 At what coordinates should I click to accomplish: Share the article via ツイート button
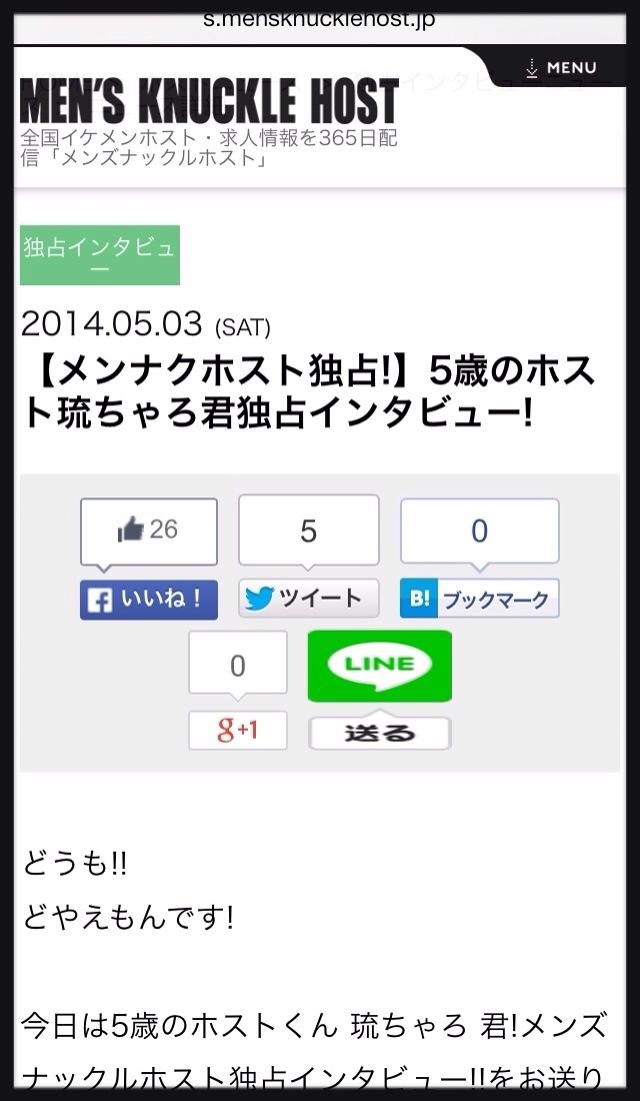(308, 598)
